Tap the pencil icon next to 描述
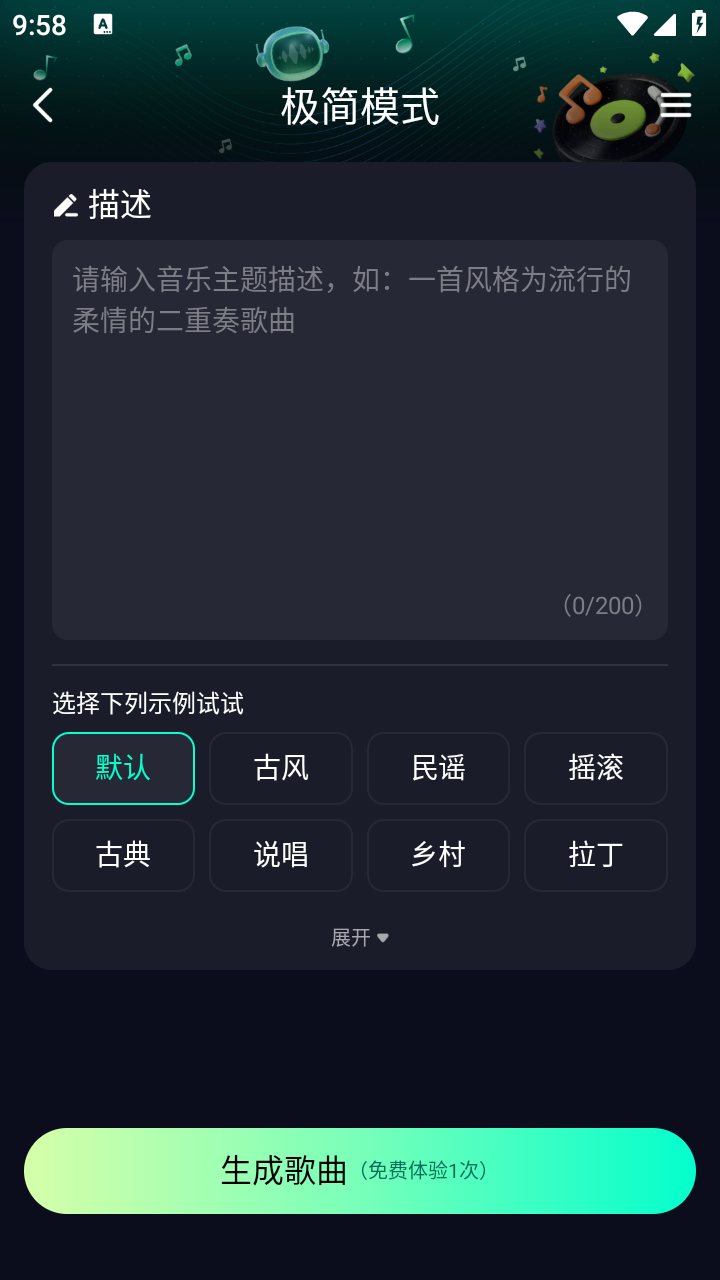 pos(66,204)
